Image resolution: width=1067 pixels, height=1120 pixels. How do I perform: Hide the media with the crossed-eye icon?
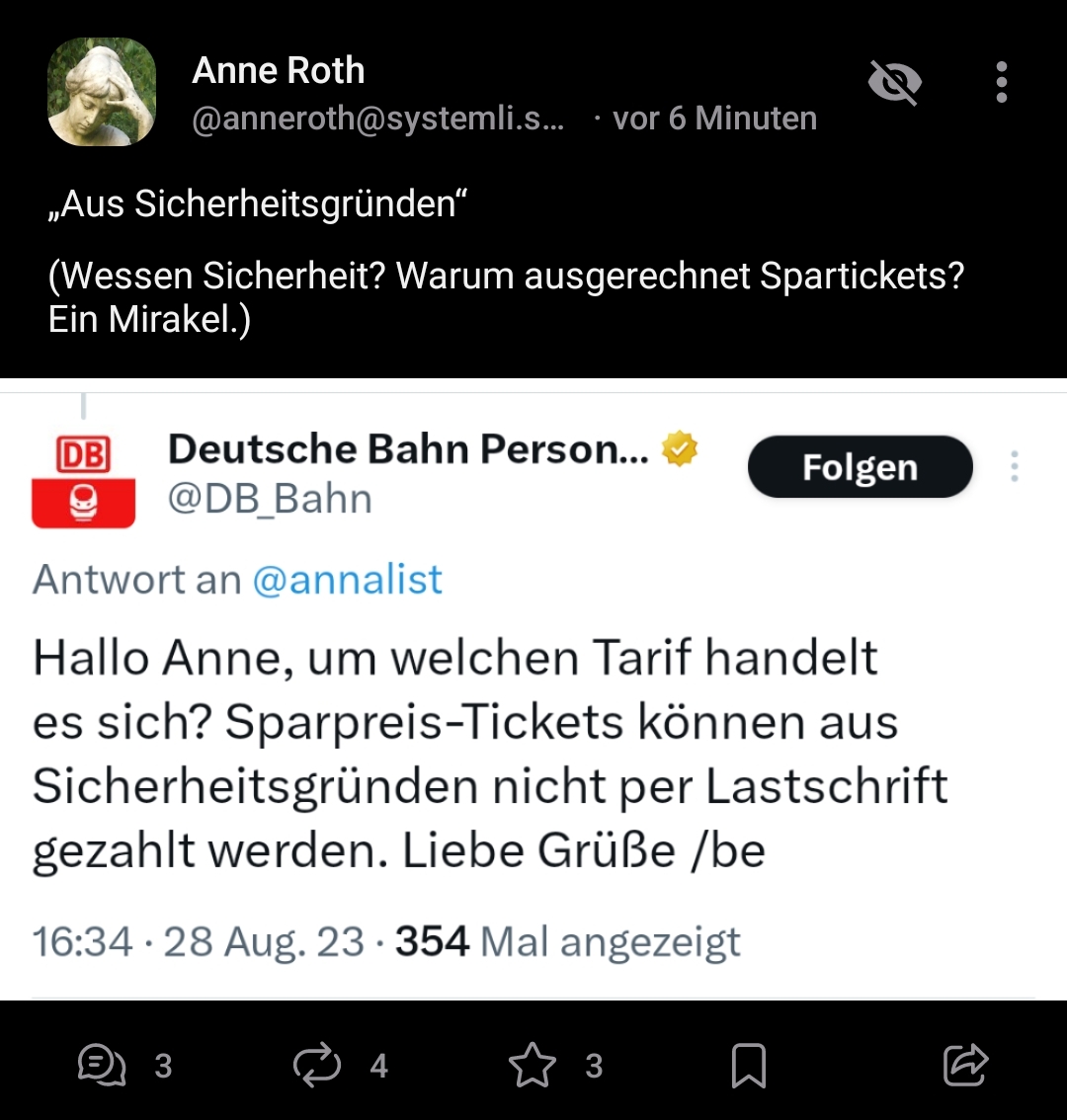point(894,83)
